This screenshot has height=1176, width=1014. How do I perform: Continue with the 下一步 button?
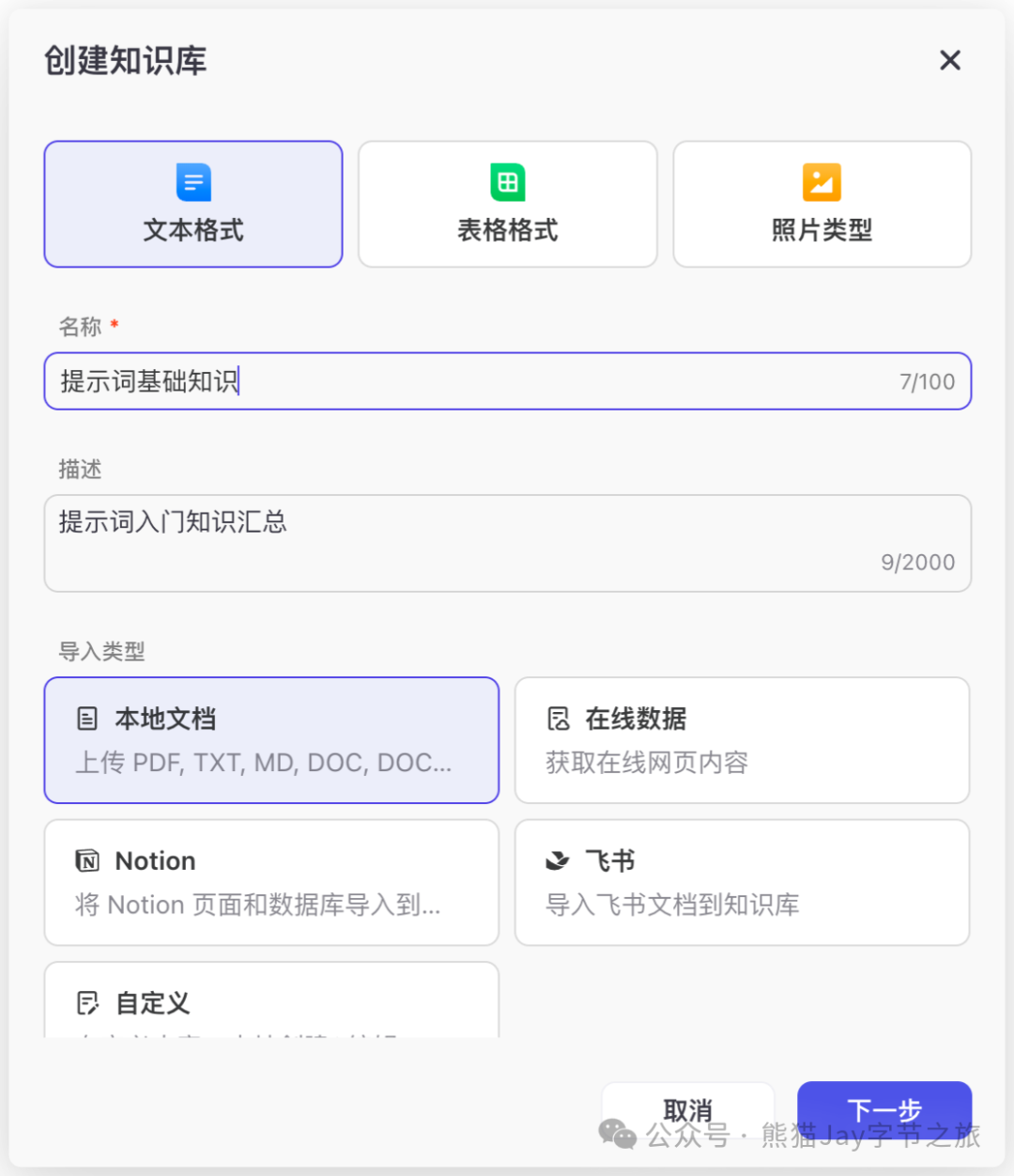click(883, 1108)
